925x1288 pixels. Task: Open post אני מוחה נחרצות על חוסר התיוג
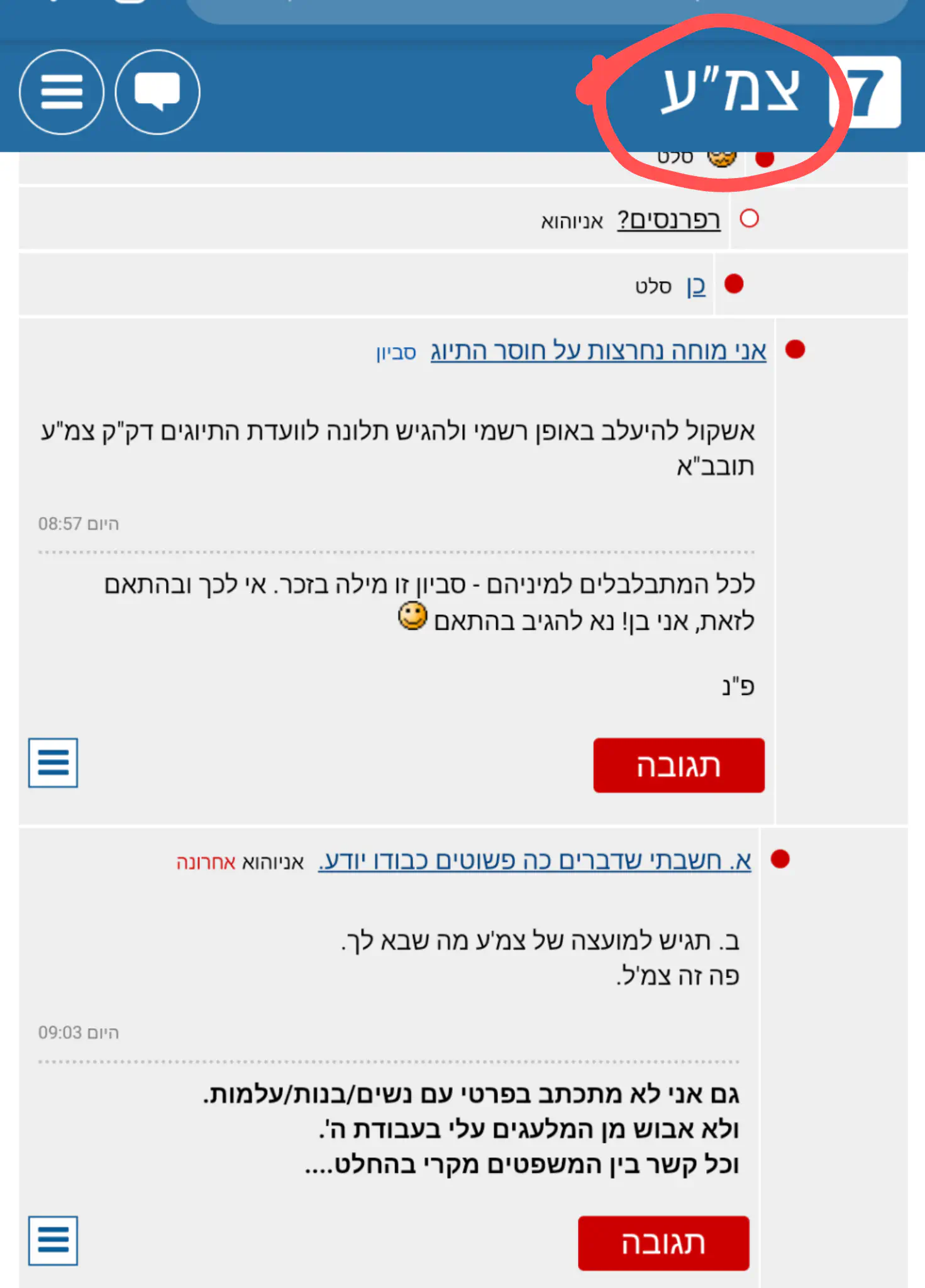tap(598, 350)
